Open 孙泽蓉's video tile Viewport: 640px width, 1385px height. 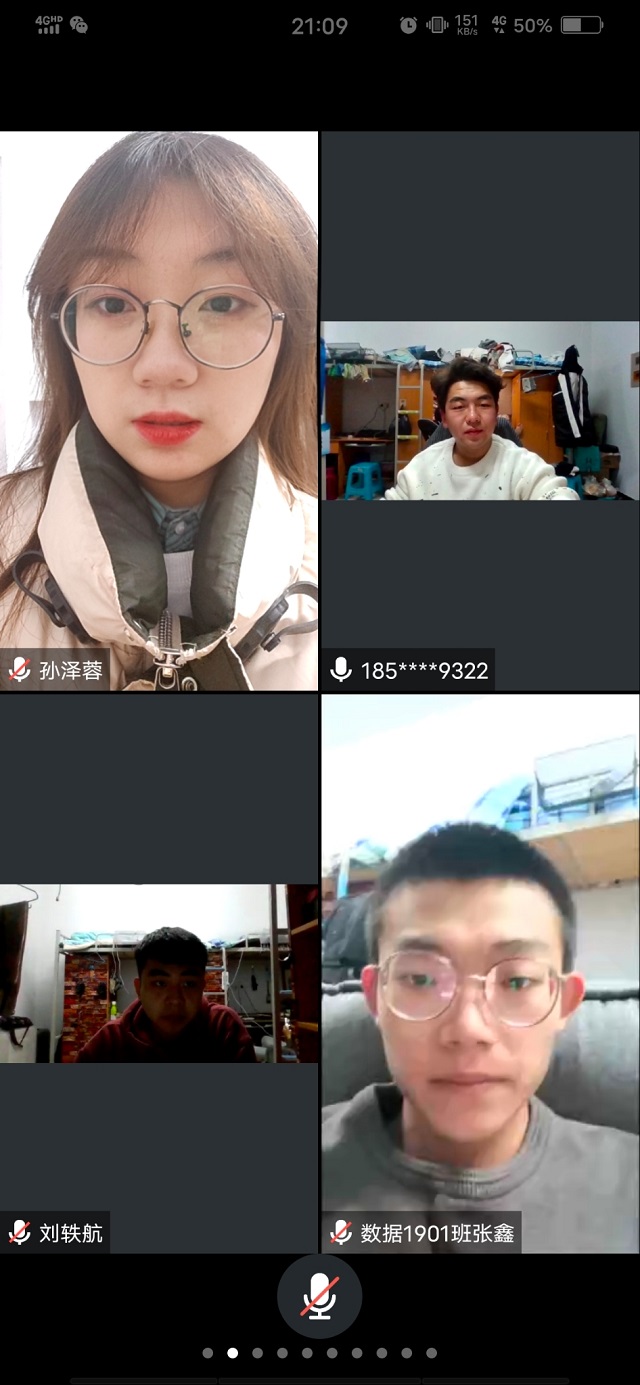pyautogui.click(x=159, y=410)
